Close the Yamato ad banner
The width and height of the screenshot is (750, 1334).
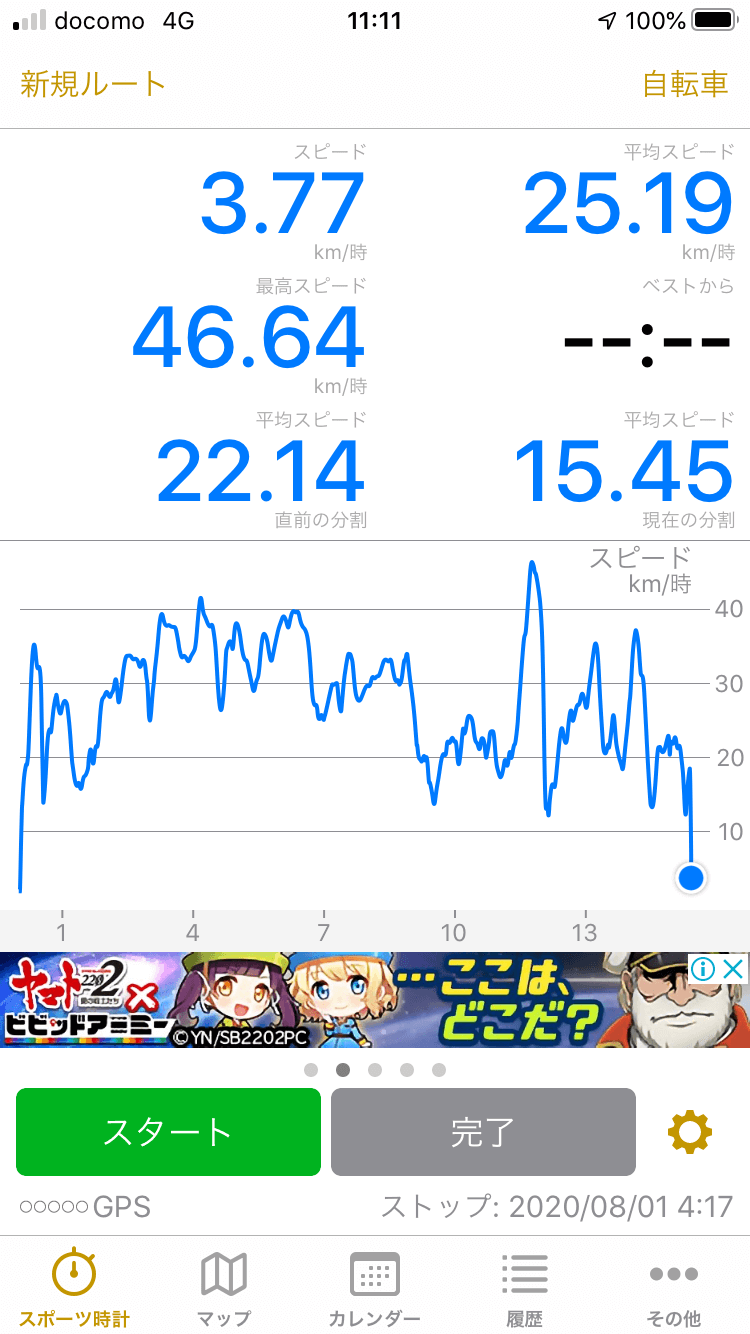point(734,968)
